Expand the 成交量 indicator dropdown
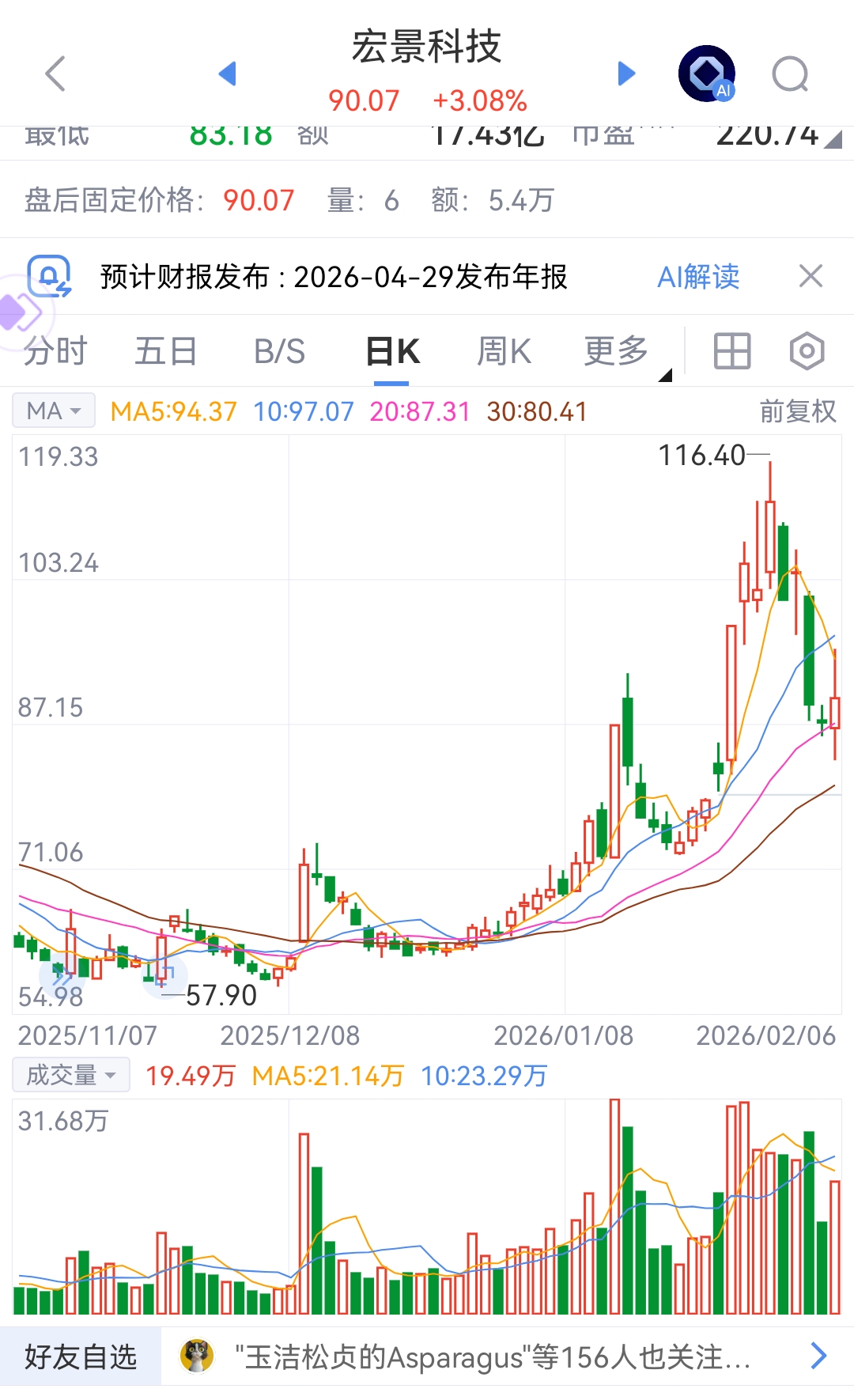The image size is (854, 1400). [71, 1076]
